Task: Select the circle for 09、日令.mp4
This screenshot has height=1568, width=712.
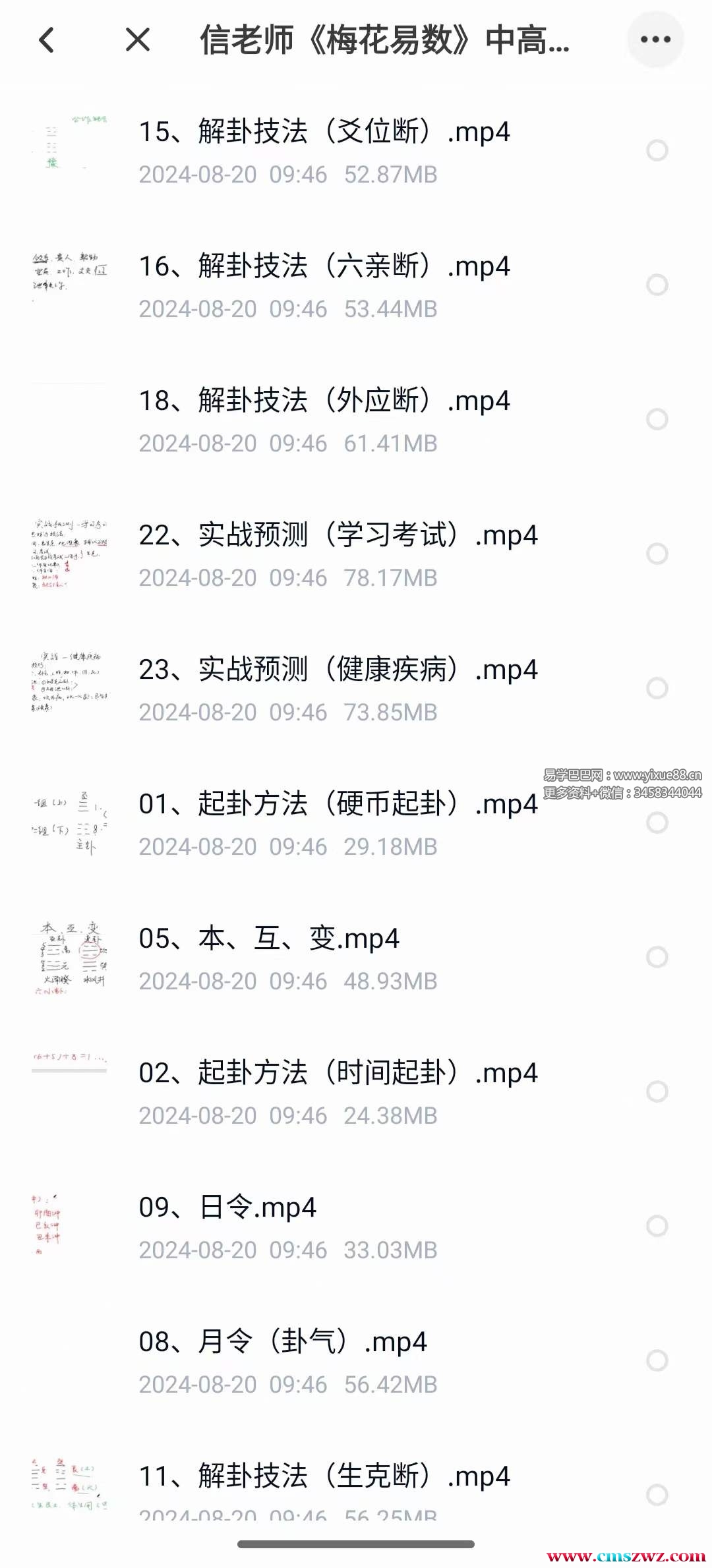Action: pos(657,1226)
